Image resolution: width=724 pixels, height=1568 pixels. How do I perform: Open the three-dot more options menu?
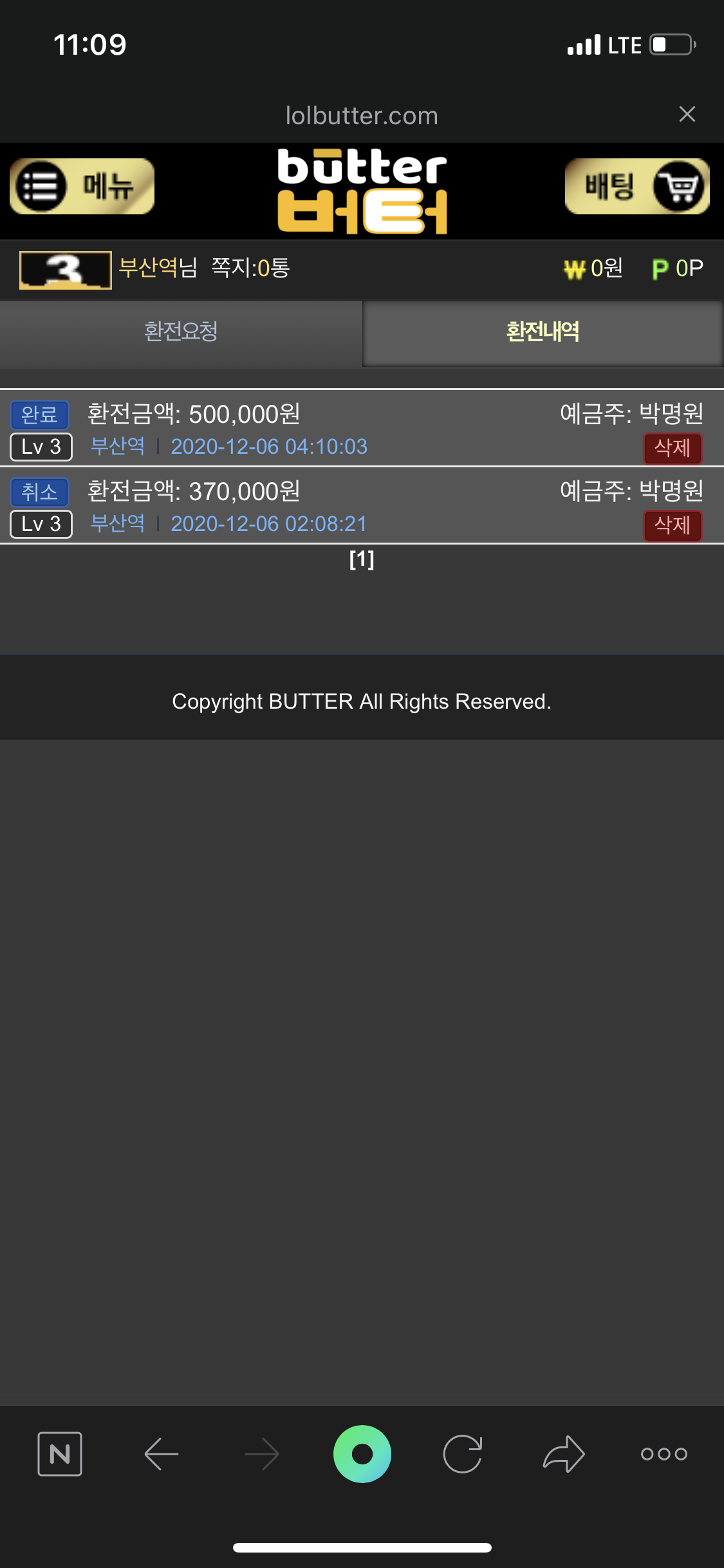coord(664,1453)
